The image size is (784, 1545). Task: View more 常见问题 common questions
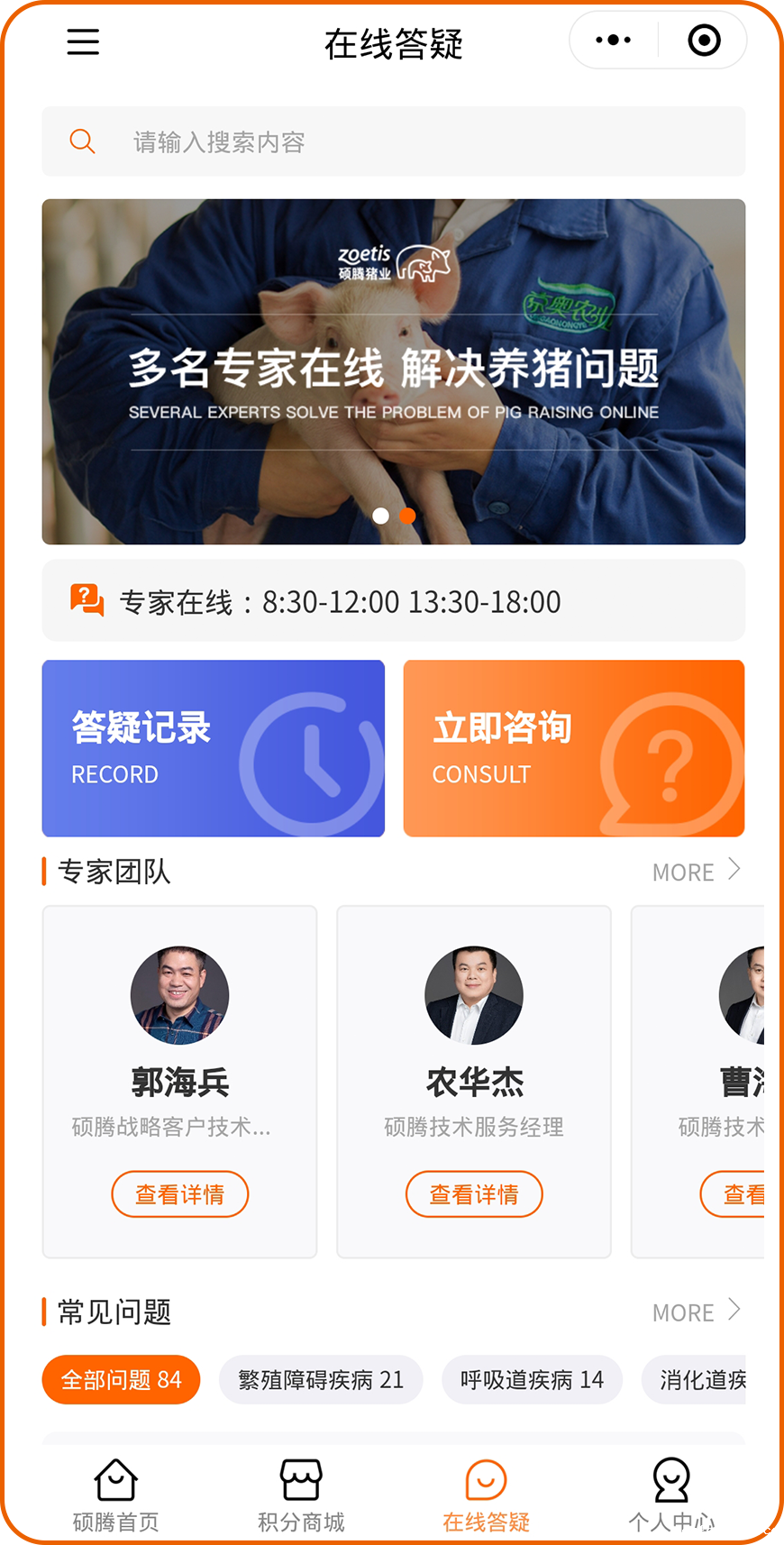(x=696, y=1312)
